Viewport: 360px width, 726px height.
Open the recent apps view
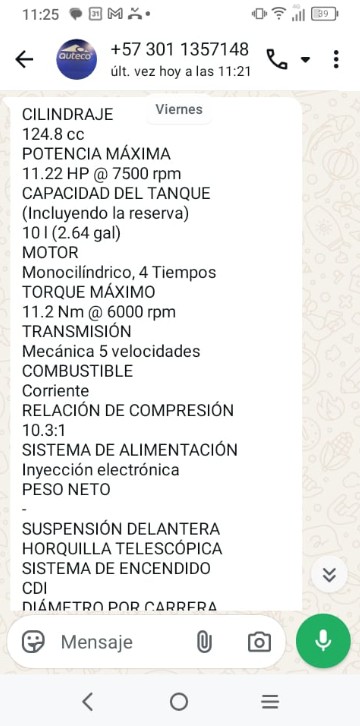[269, 702]
